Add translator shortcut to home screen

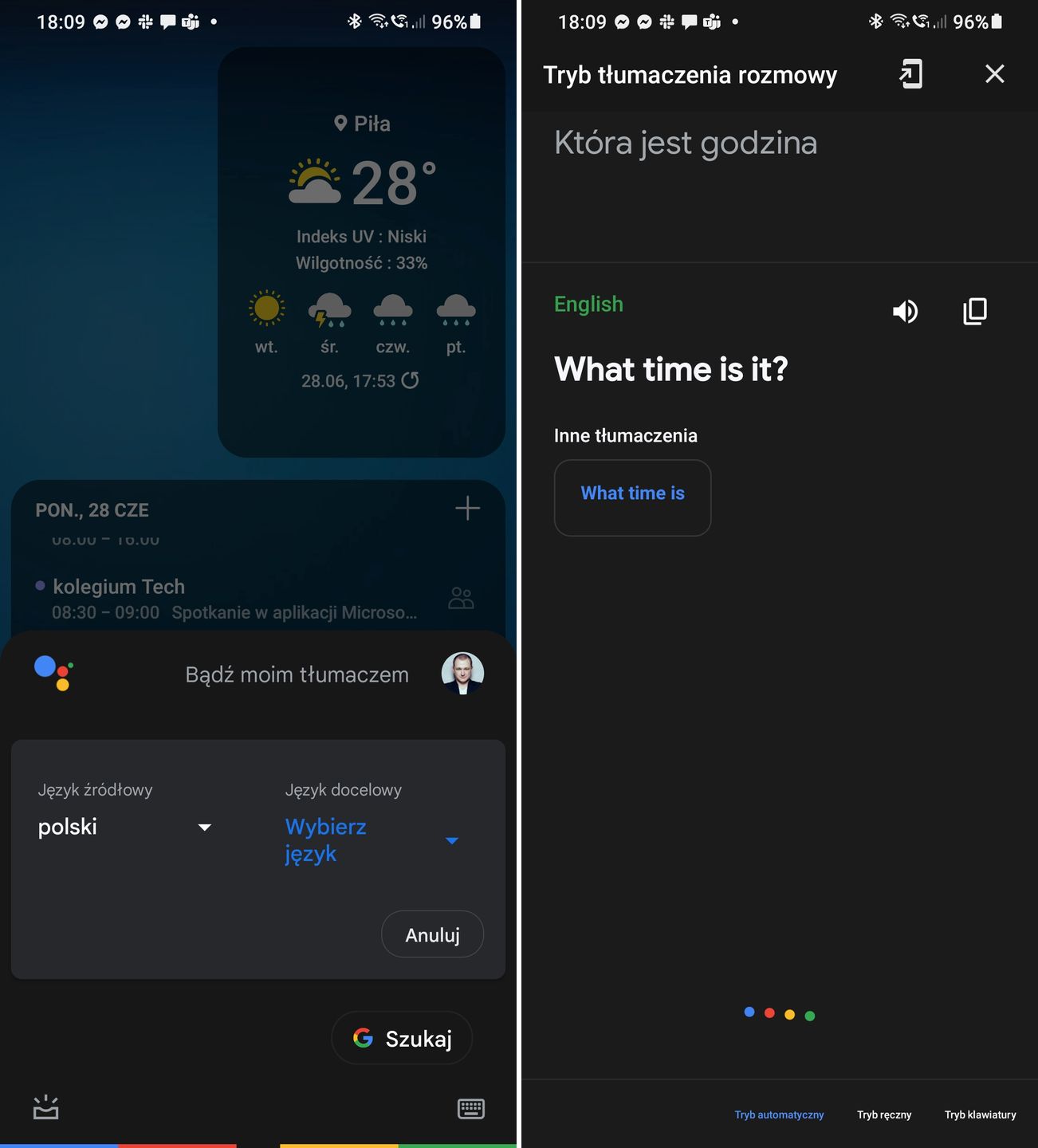[910, 74]
